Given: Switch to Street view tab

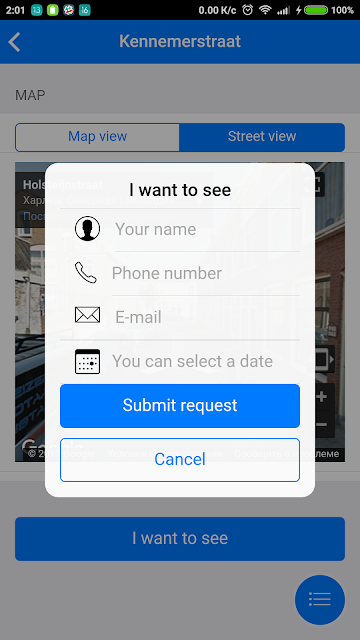Looking at the screenshot, I should [262, 137].
